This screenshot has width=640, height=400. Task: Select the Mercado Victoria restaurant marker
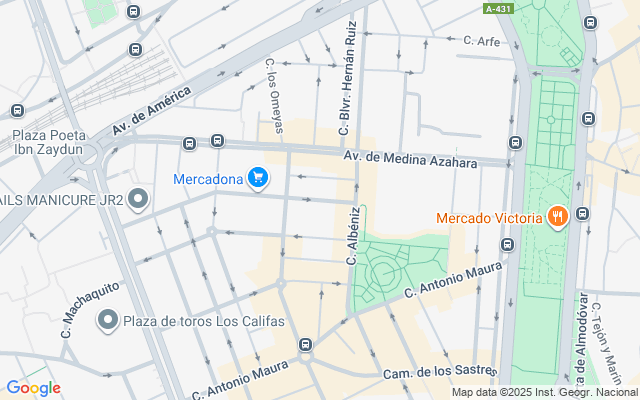coord(558,217)
